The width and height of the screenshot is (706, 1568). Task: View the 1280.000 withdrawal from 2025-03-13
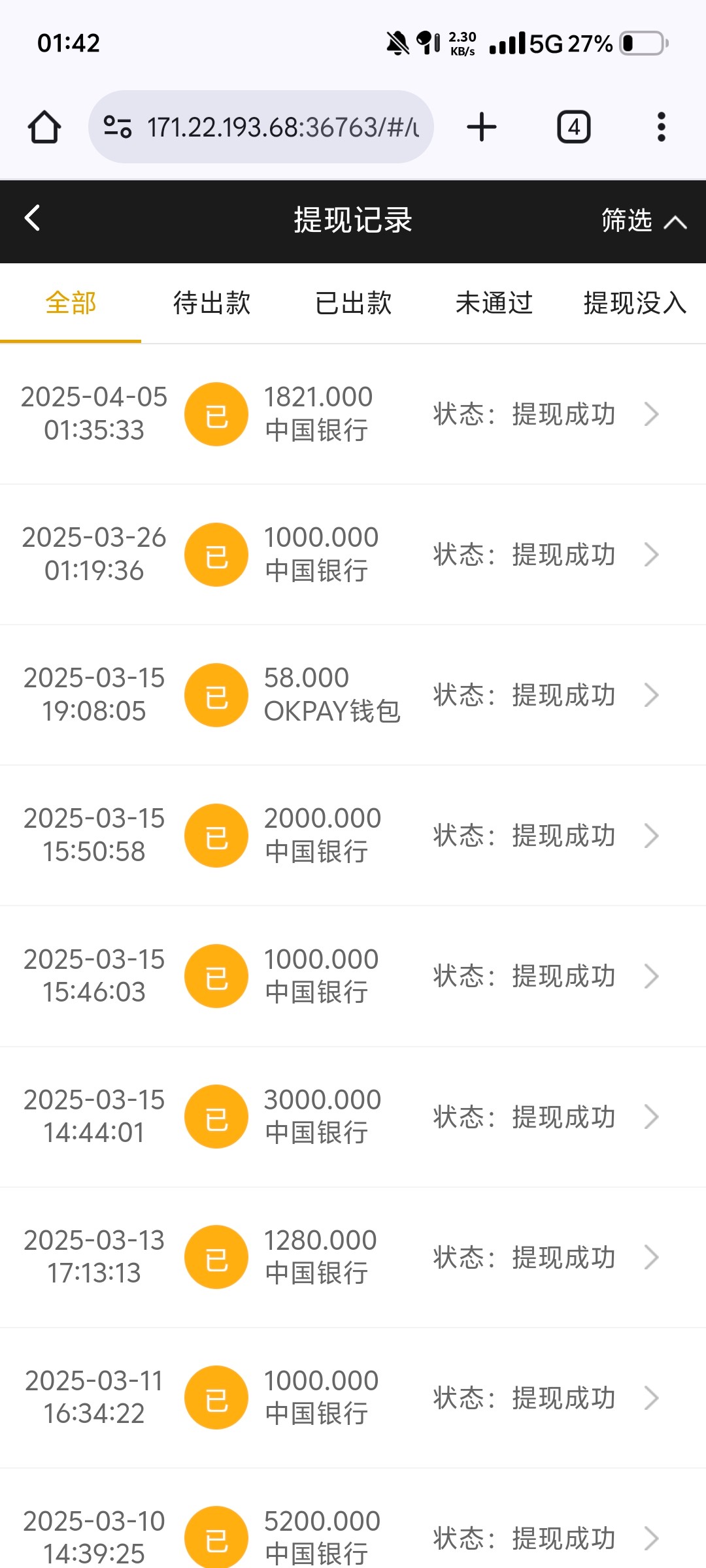353,1257
